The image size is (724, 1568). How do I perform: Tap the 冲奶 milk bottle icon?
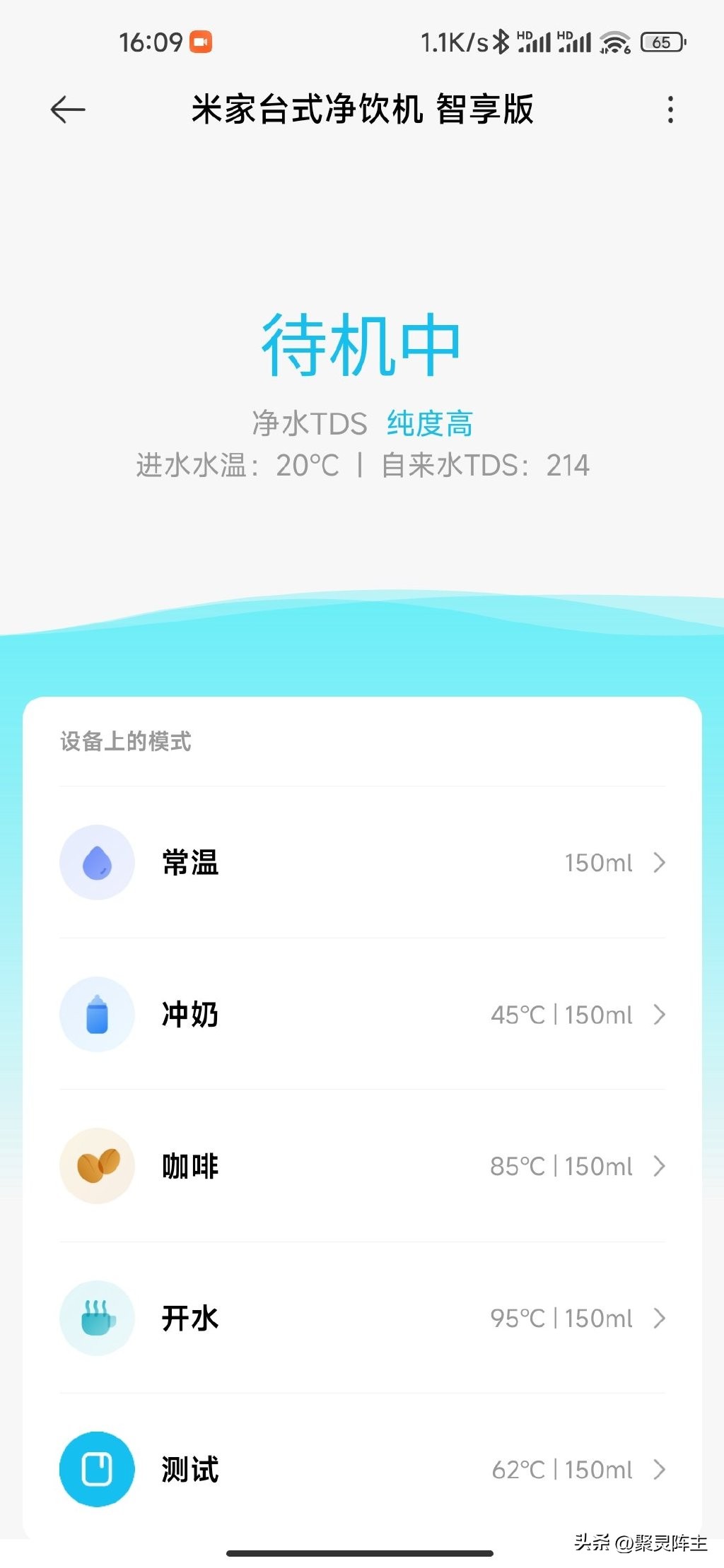point(97,1015)
